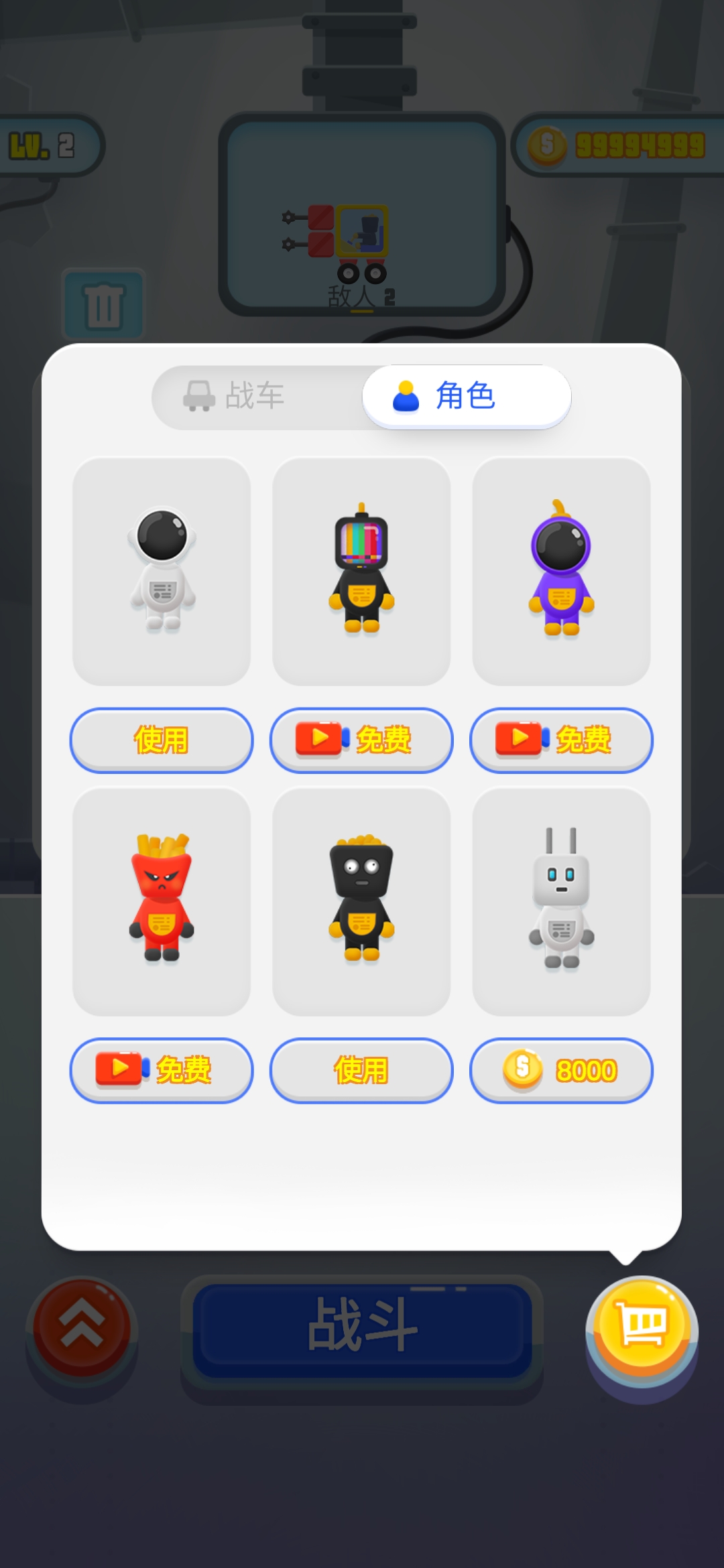724x1568 pixels.
Task: Tap 使用 under the white astronaut
Action: (162, 740)
